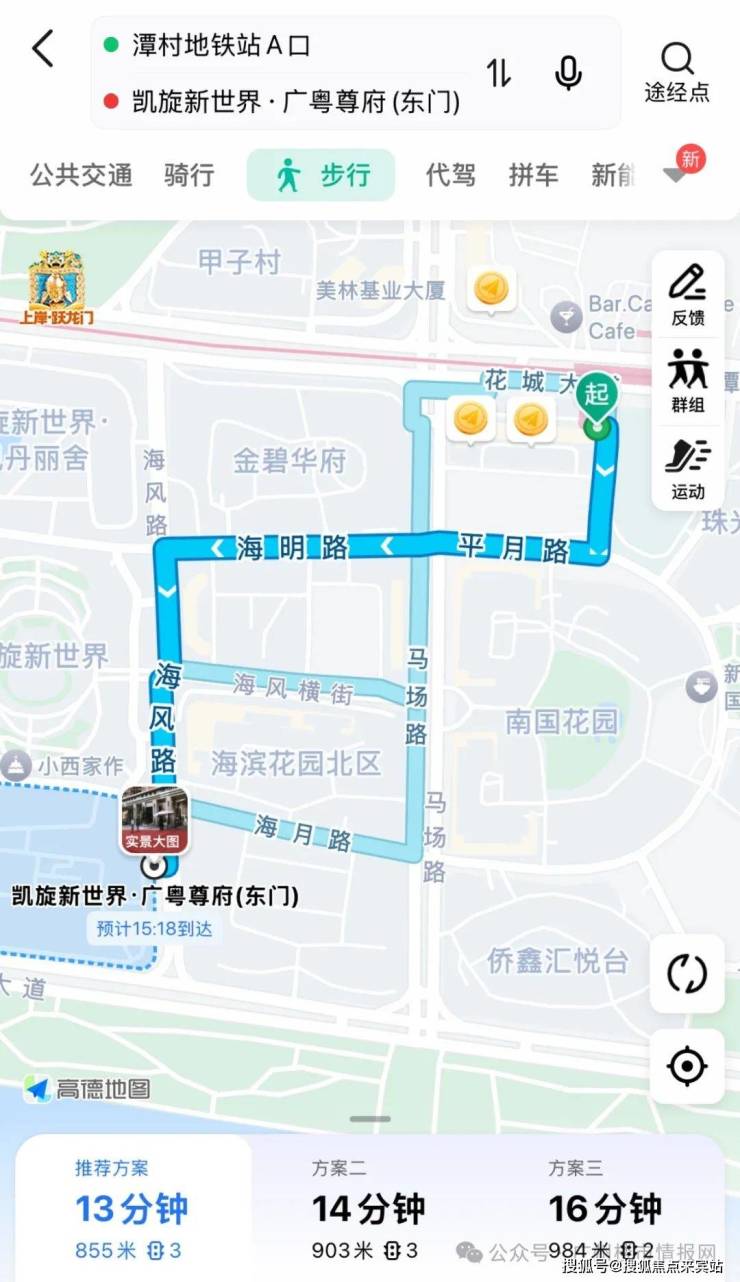Open 反馈 feedback button
The image size is (740, 1282).
click(688, 295)
